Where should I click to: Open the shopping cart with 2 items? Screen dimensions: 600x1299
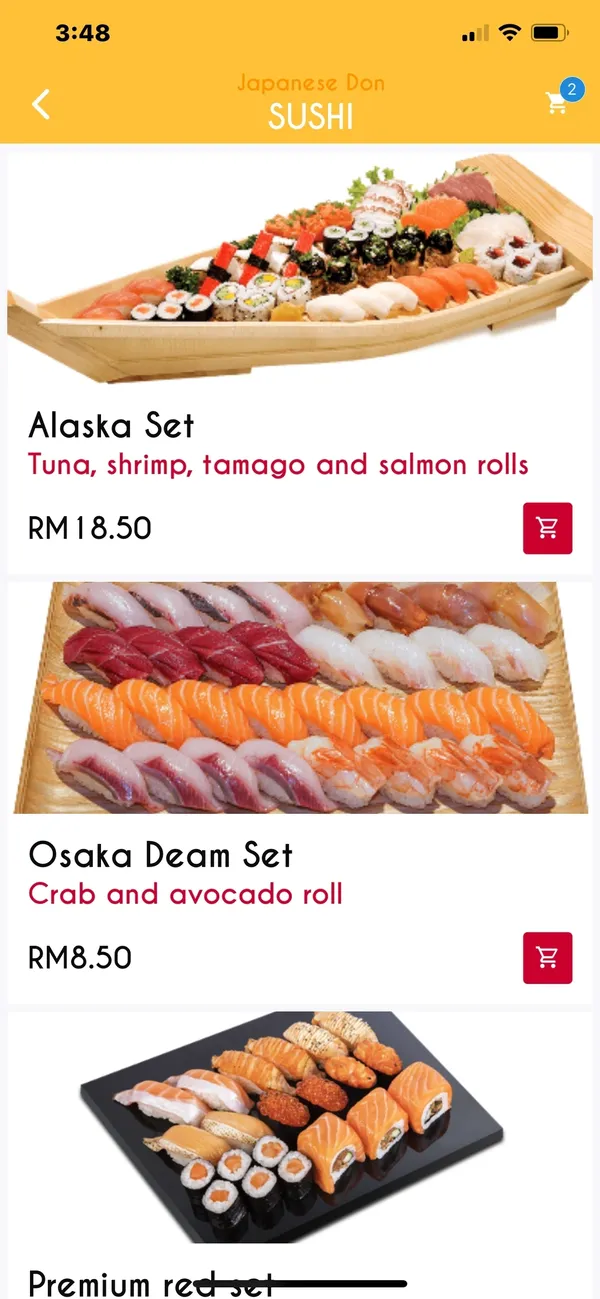(x=558, y=102)
